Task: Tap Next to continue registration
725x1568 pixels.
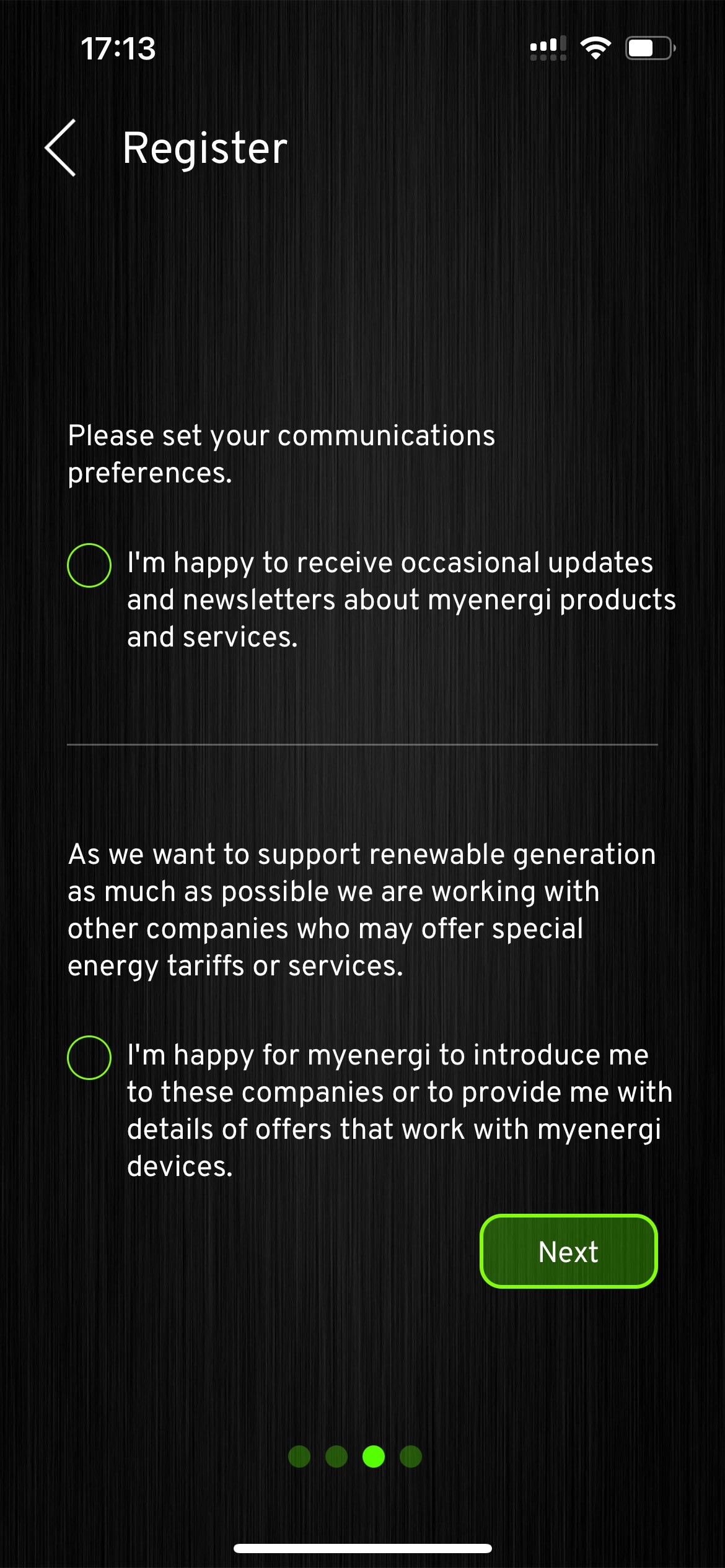Action: point(568,1252)
